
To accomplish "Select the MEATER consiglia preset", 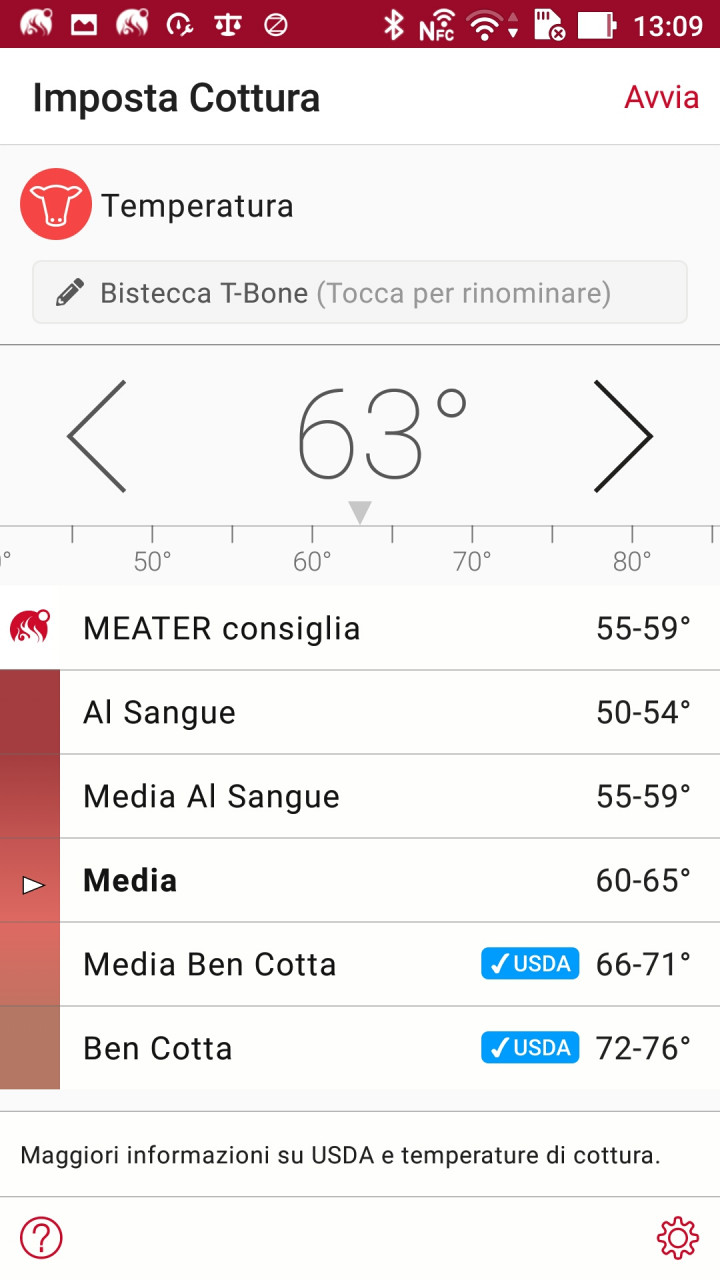I will [x=360, y=628].
